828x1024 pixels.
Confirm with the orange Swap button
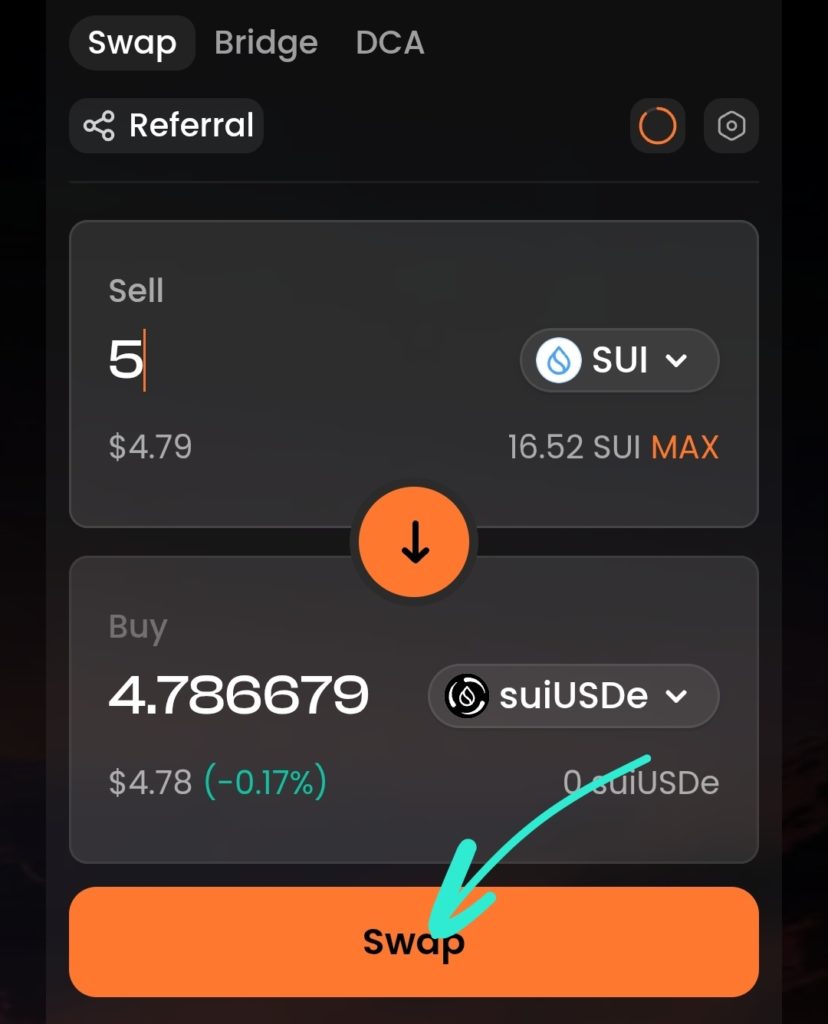click(414, 941)
